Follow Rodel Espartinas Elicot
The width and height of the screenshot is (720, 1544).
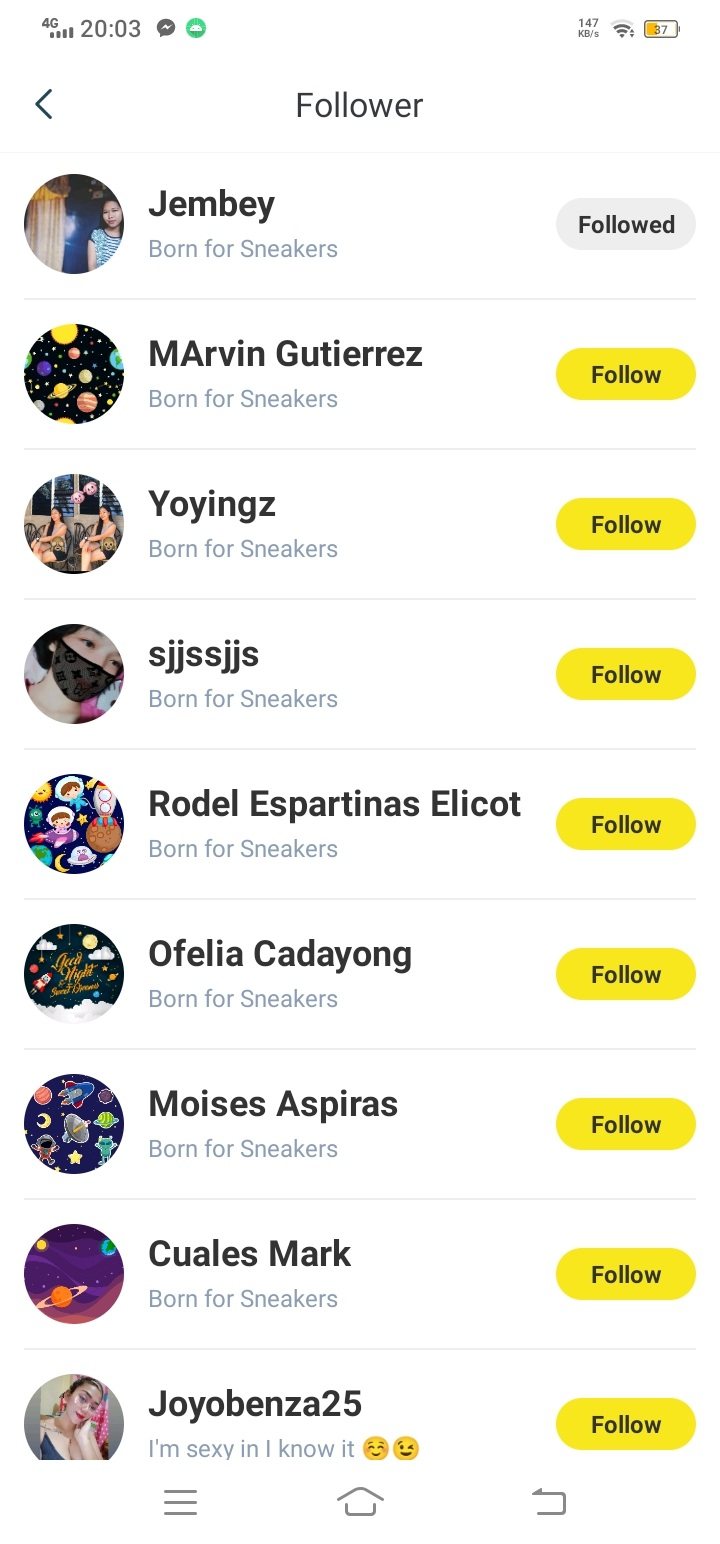(625, 824)
